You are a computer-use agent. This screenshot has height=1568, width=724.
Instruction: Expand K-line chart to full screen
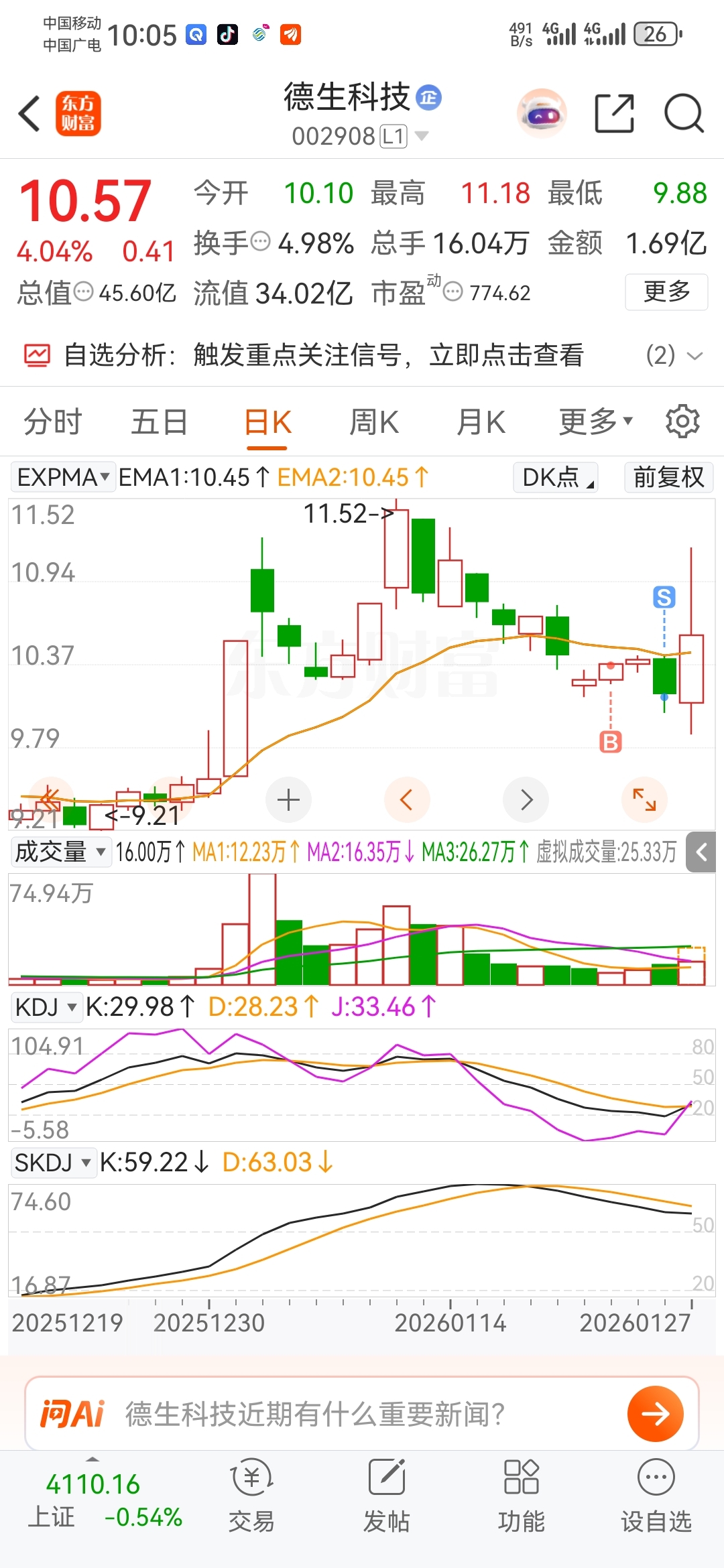point(644,799)
